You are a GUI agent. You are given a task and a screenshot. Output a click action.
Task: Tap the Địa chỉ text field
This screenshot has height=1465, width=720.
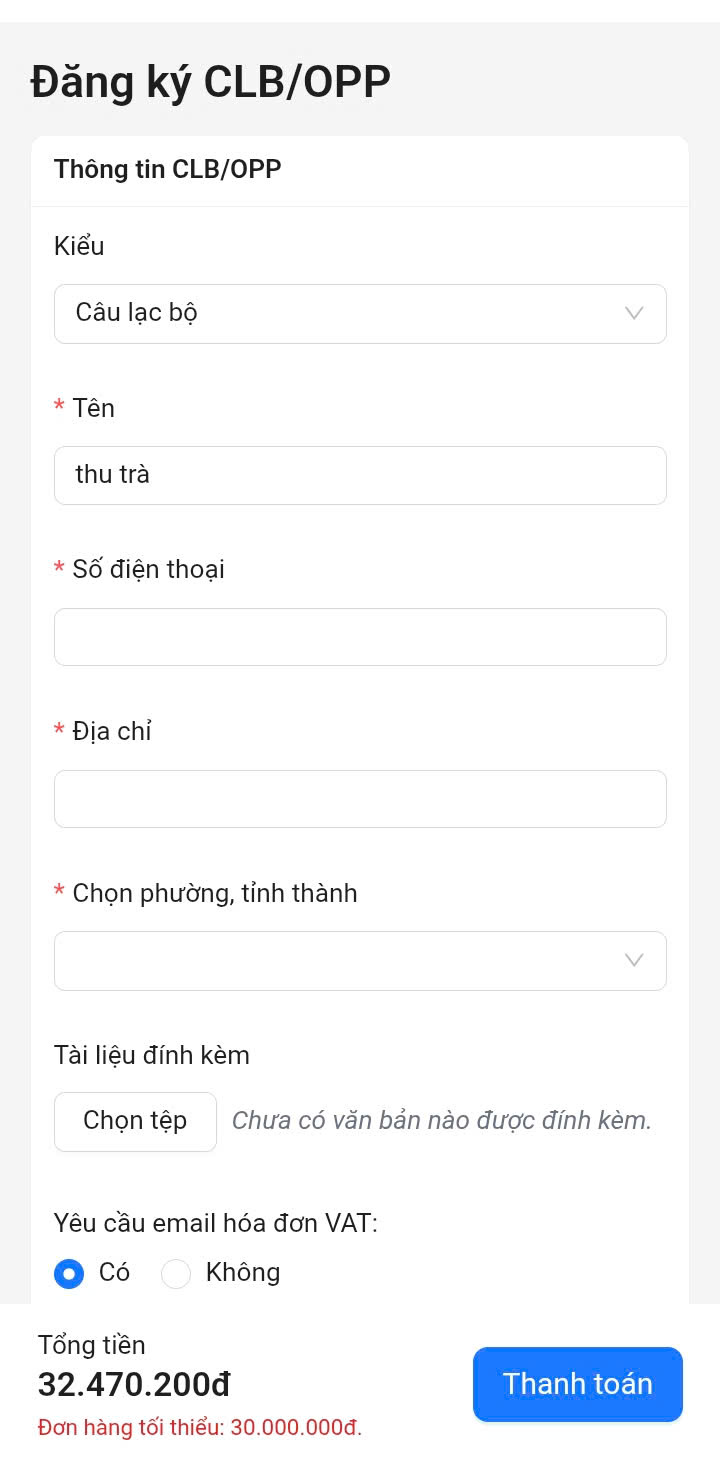(x=360, y=799)
